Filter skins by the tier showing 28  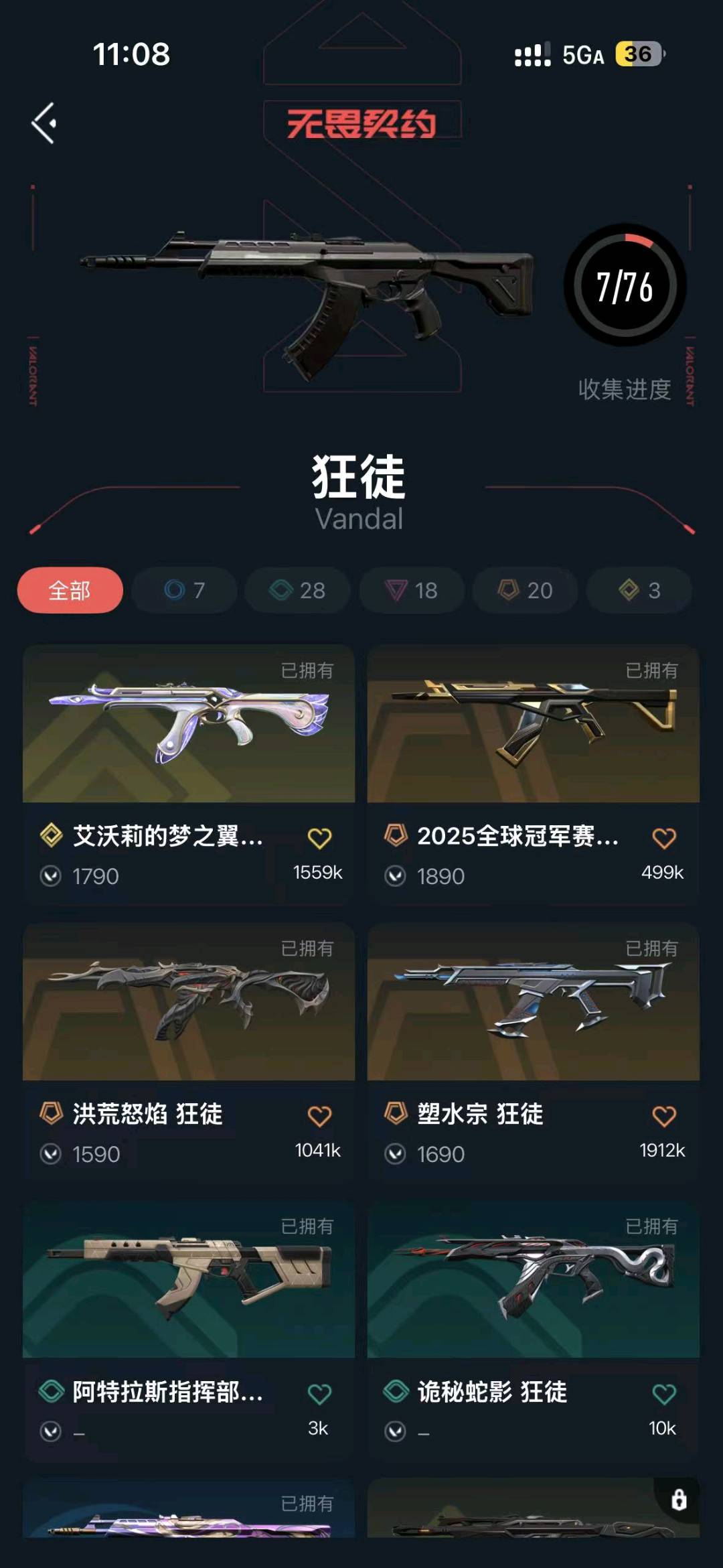click(297, 590)
